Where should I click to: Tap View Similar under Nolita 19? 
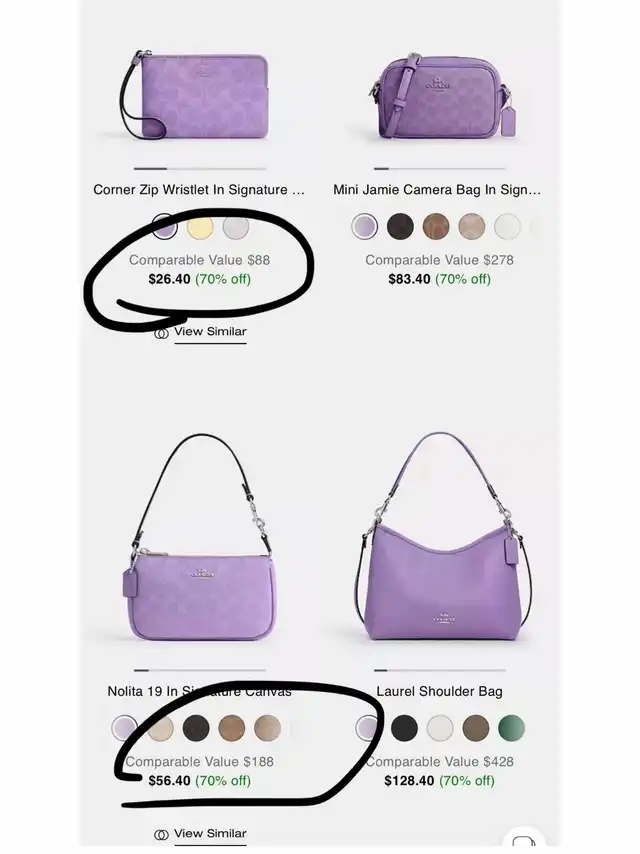[209, 834]
